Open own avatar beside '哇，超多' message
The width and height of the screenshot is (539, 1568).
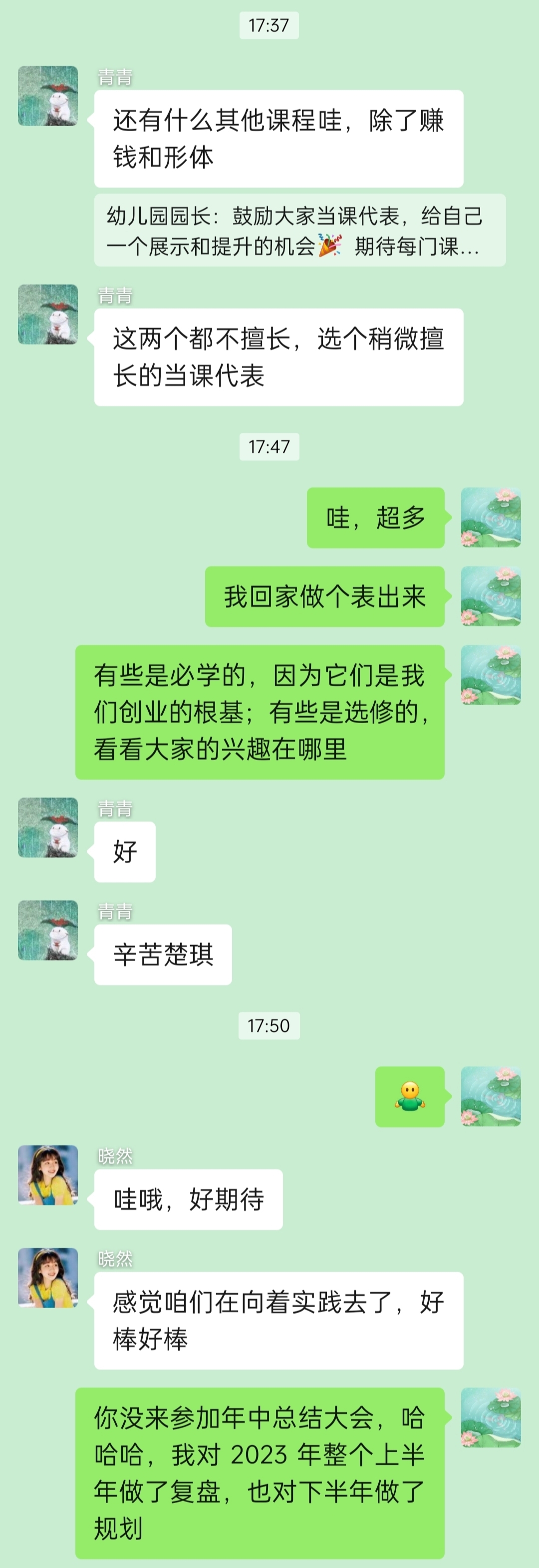[490, 517]
